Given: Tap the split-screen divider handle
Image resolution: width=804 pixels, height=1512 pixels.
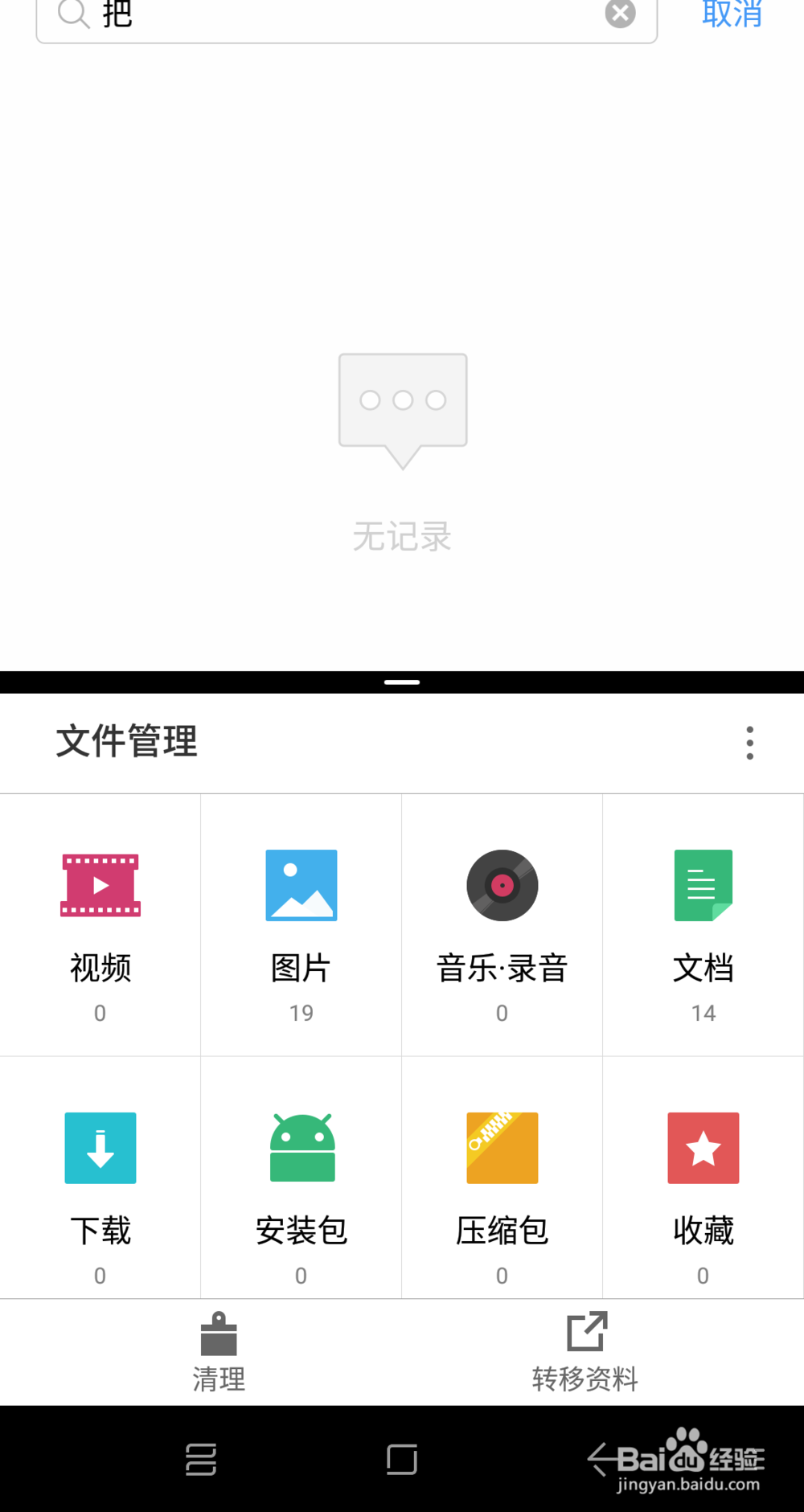Looking at the screenshot, I should pos(402,681).
